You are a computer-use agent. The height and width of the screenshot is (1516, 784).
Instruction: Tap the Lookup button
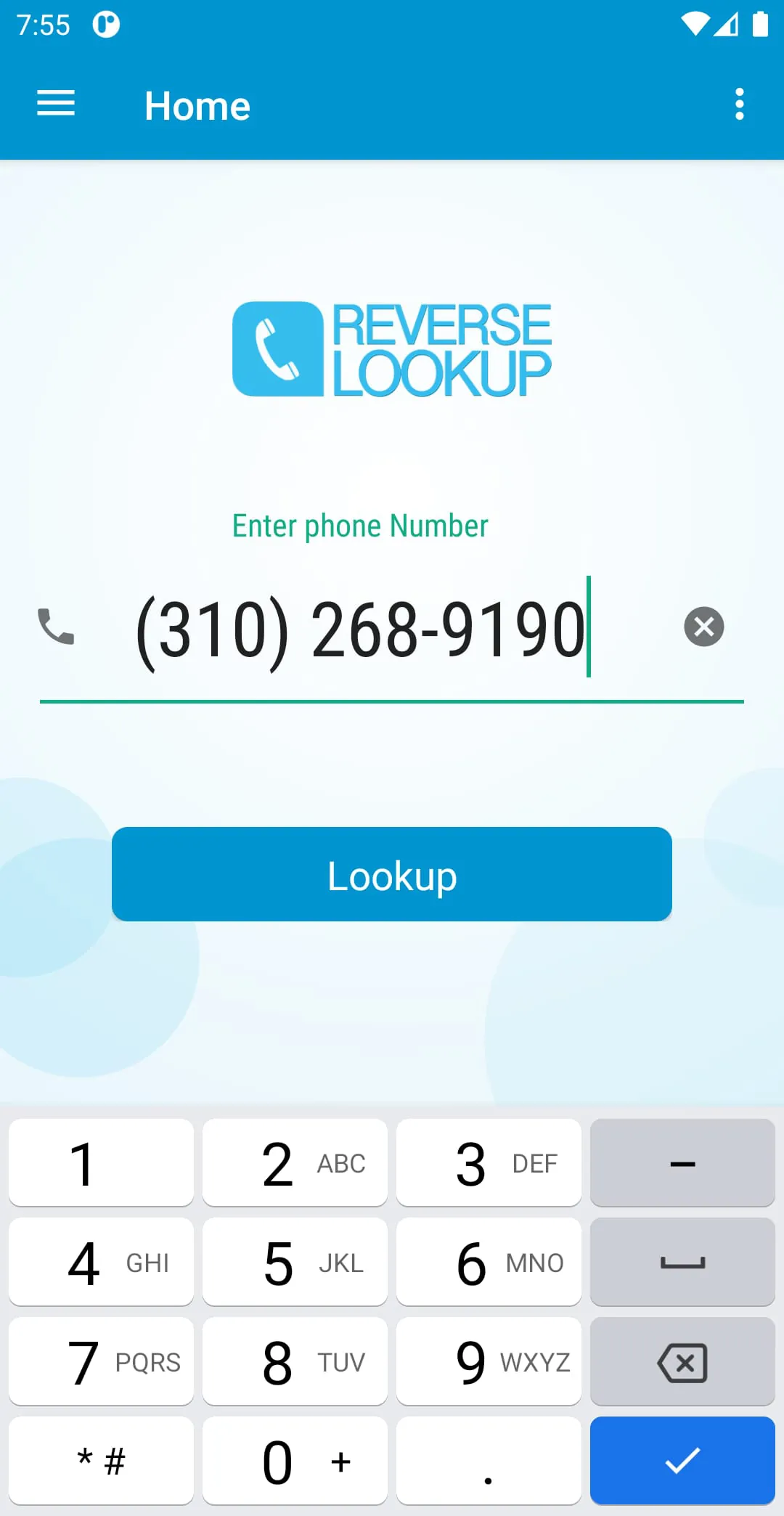pos(391,874)
